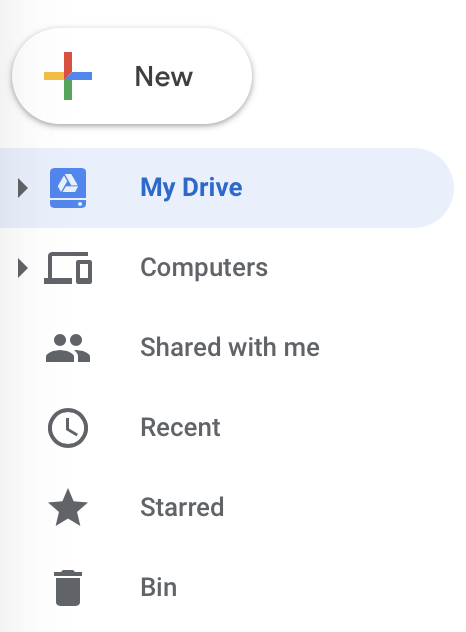Open the Bin
The image size is (466, 632).
[227, 587]
